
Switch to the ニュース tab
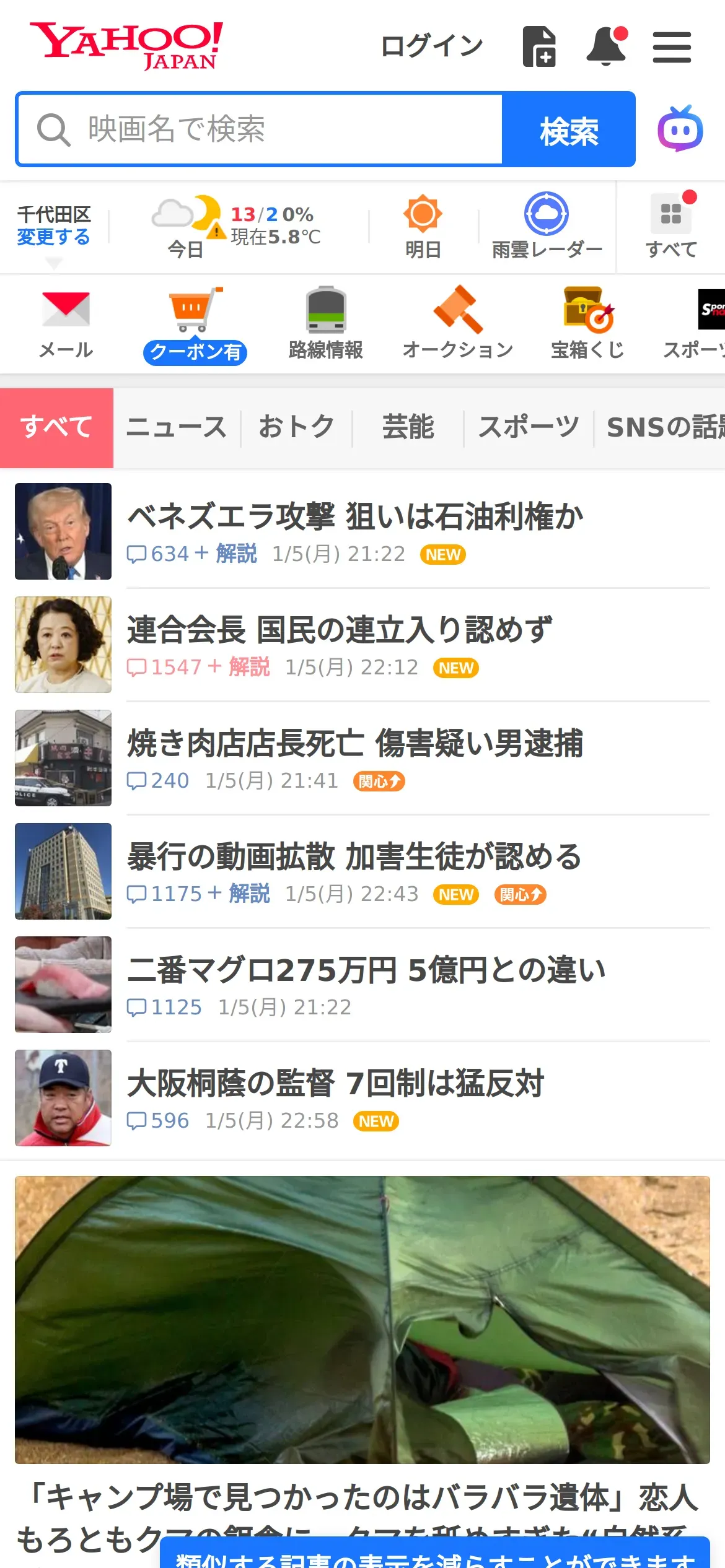point(177,427)
